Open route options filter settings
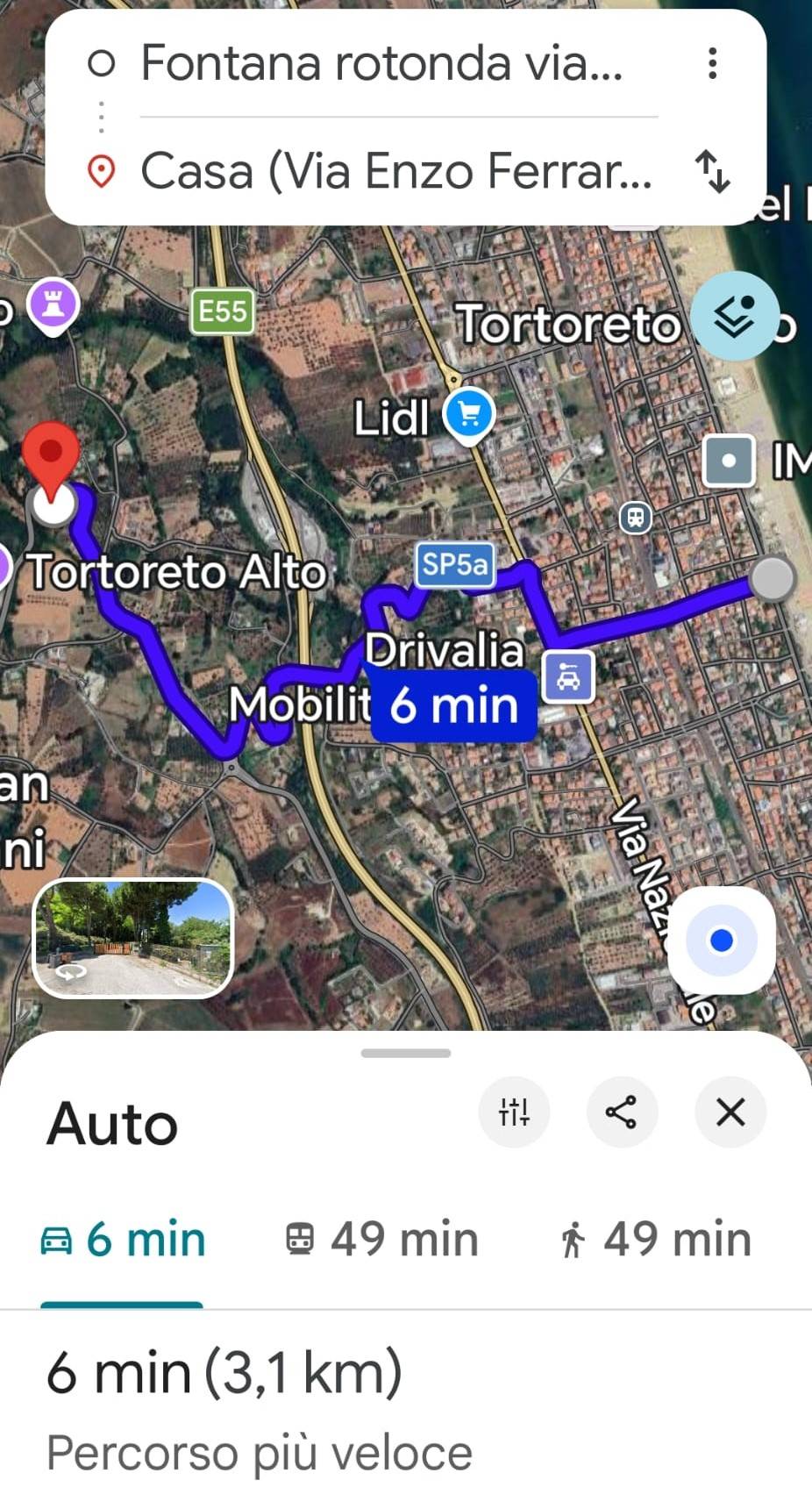The width and height of the screenshot is (812, 1502). [514, 1112]
